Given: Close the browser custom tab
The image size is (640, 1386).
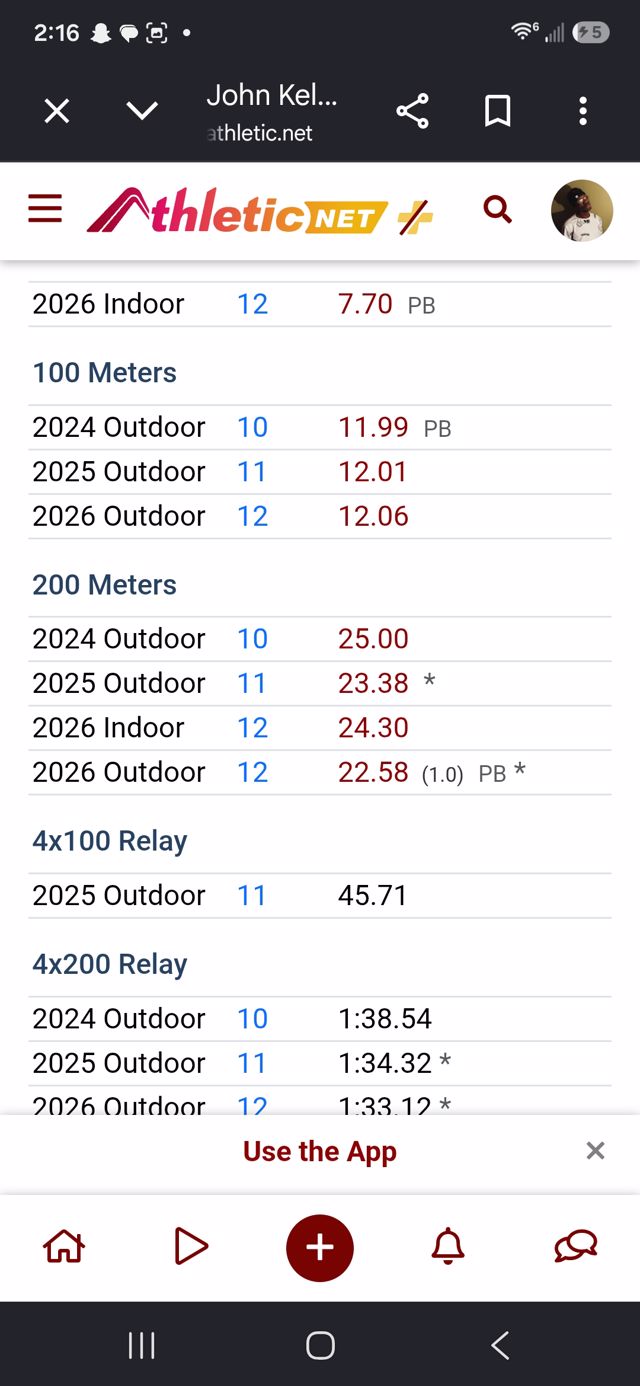Looking at the screenshot, I should (x=57, y=111).
